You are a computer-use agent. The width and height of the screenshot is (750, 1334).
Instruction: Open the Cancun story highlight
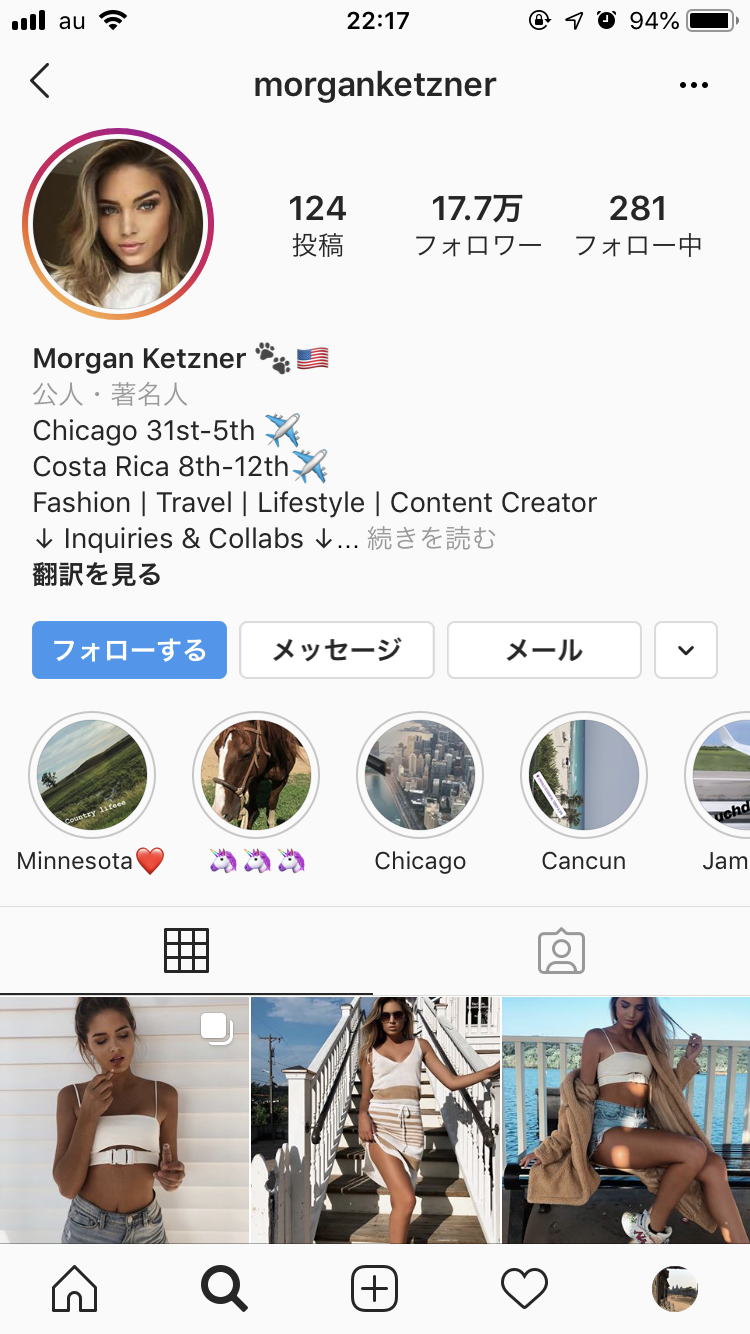coord(584,775)
